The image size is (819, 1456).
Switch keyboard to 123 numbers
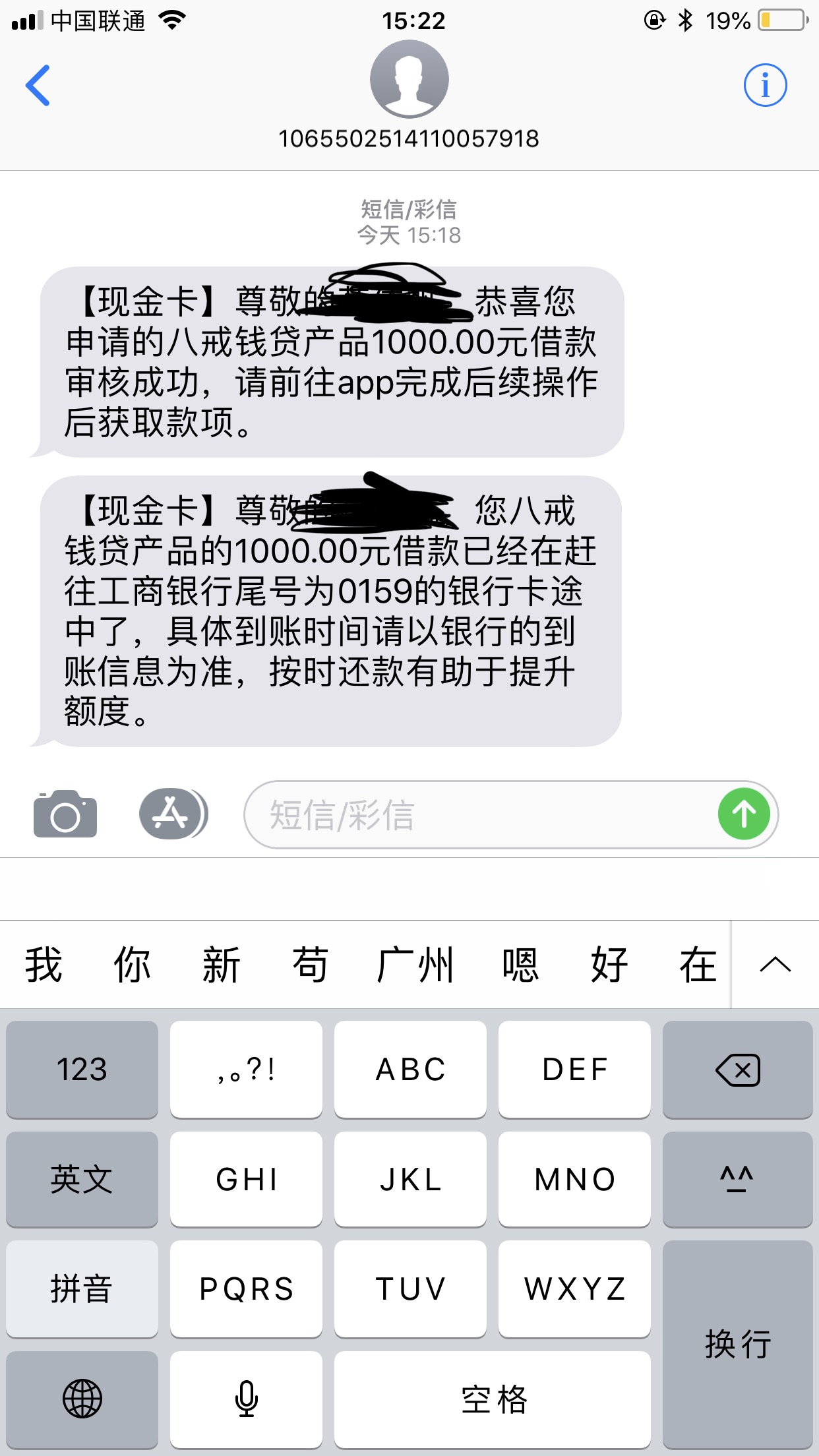(x=82, y=1069)
